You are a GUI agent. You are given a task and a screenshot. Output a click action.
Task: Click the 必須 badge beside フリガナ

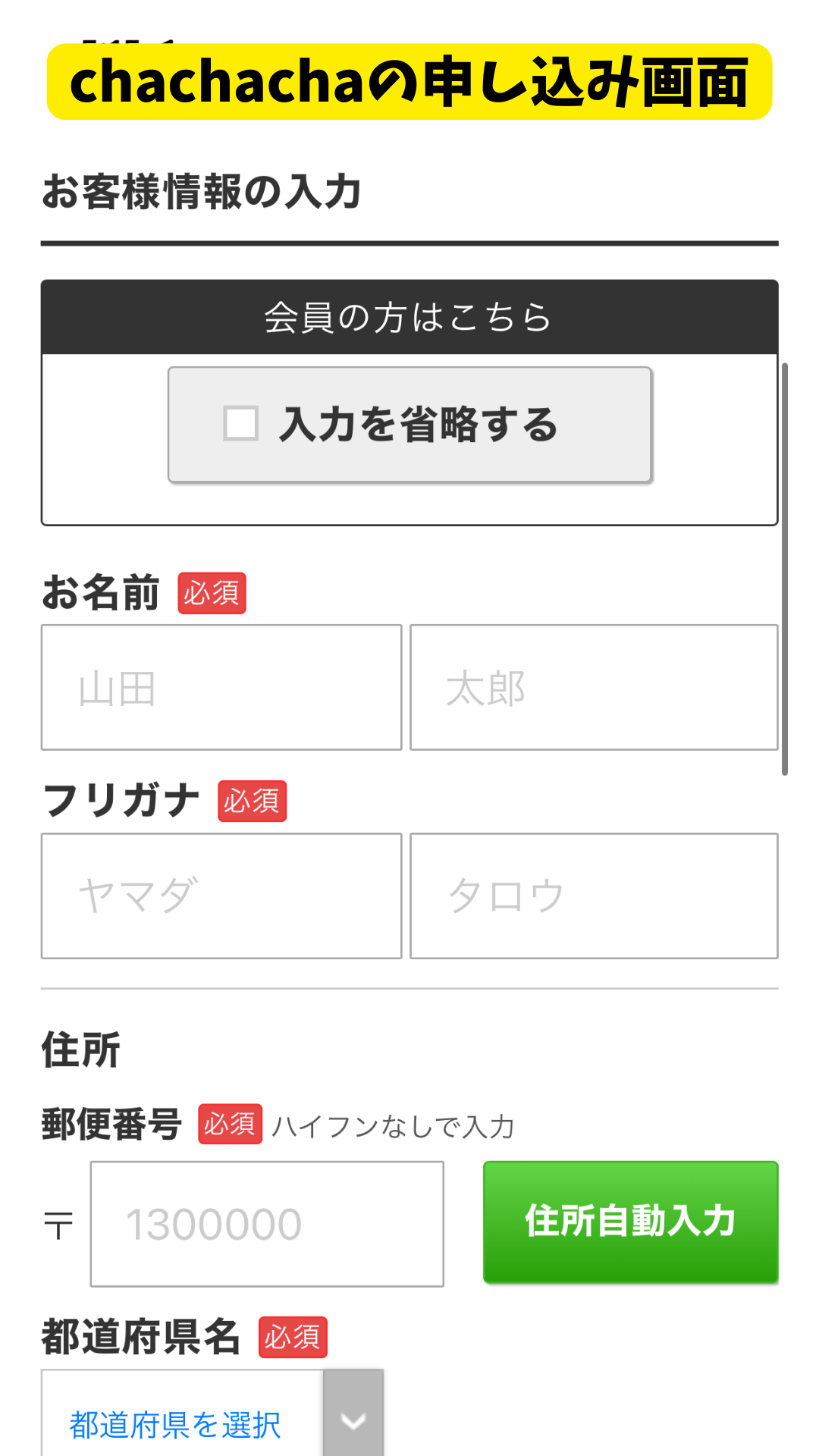tap(253, 800)
